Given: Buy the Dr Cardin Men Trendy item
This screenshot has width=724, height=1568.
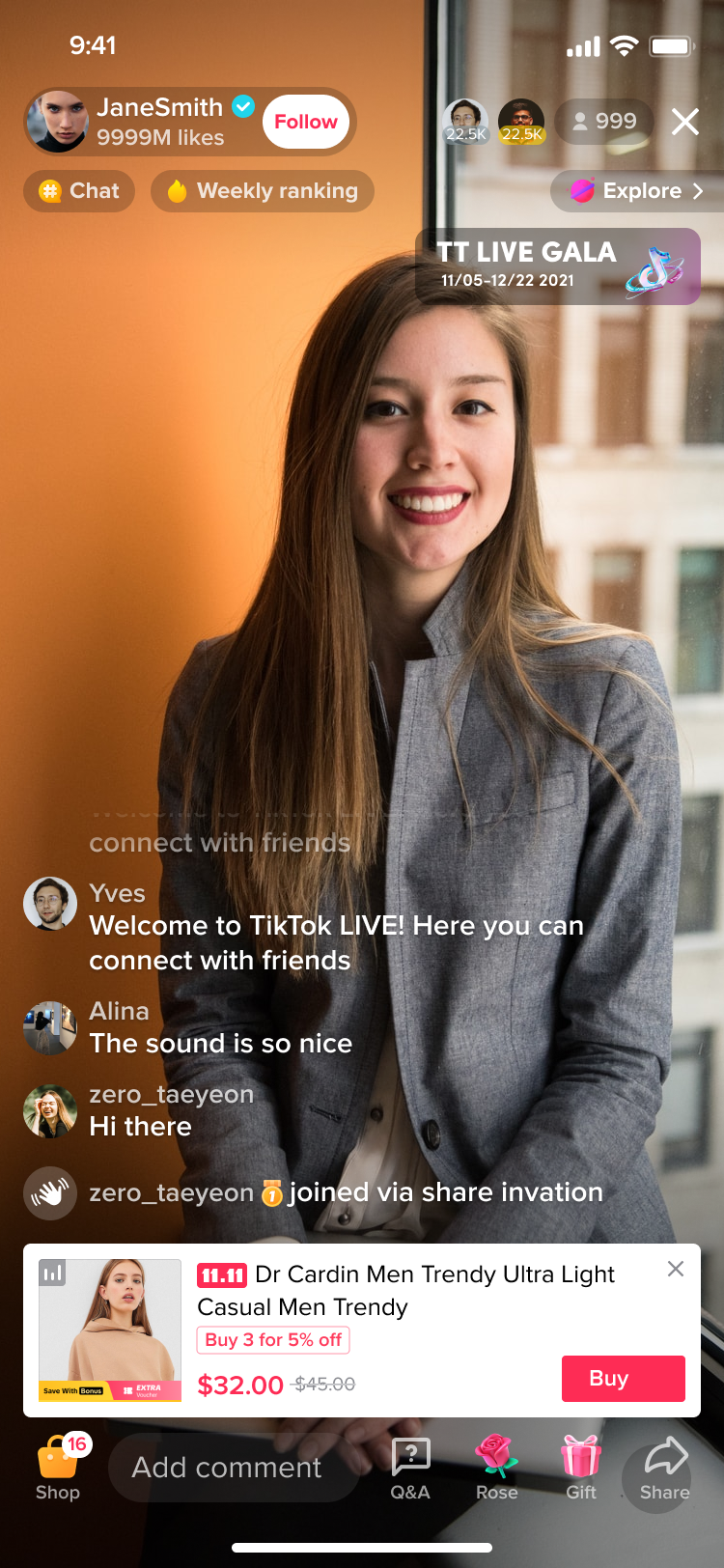Looking at the screenshot, I should click(x=623, y=1378).
